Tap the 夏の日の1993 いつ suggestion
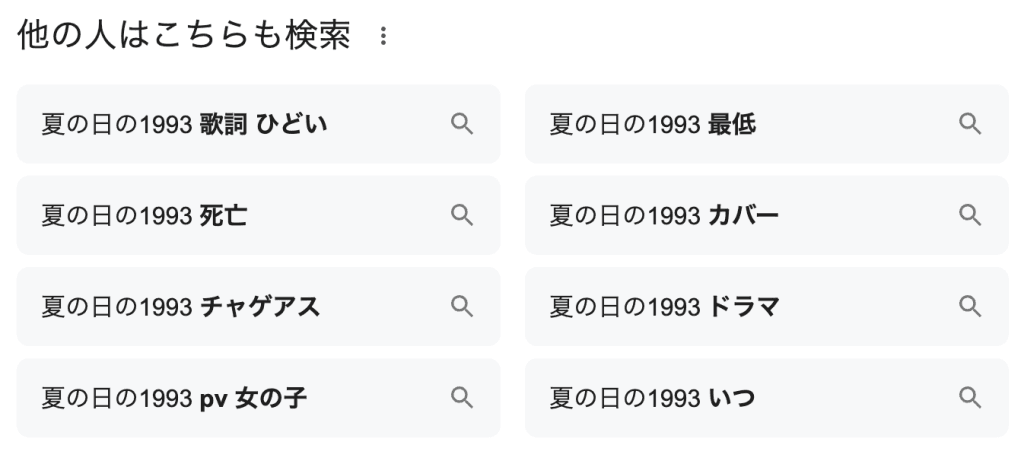The image size is (1024, 464). click(766, 398)
